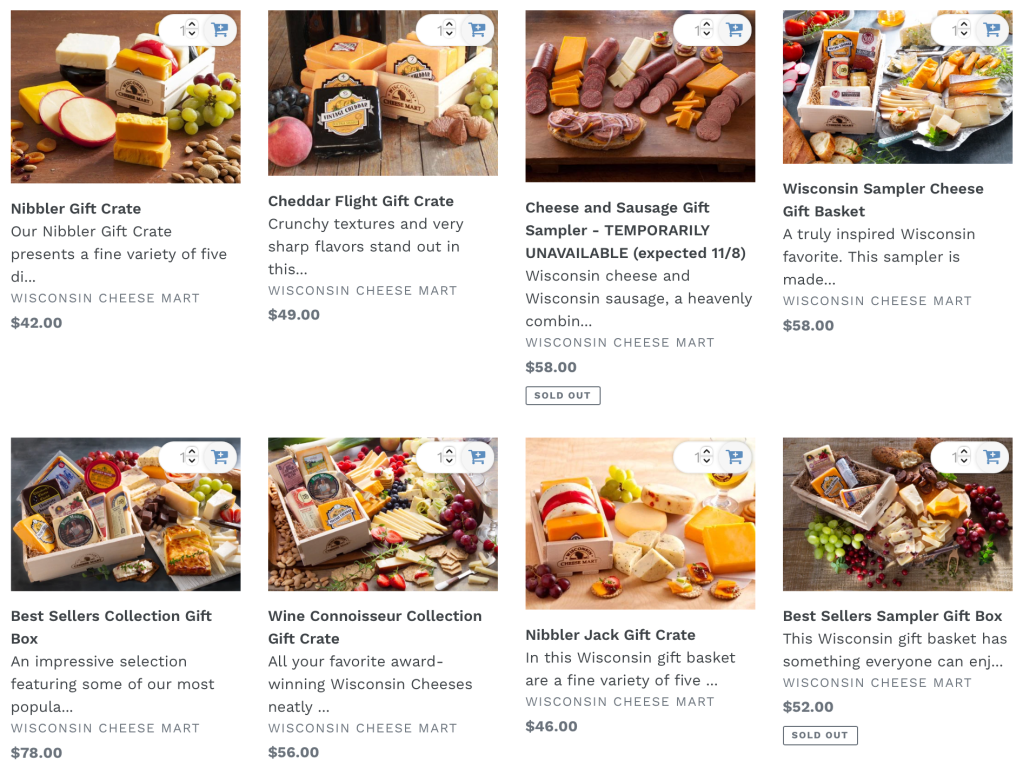Add Nibbler Gift Crate to cart
The image size is (1023, 767).
pos(220,30)
